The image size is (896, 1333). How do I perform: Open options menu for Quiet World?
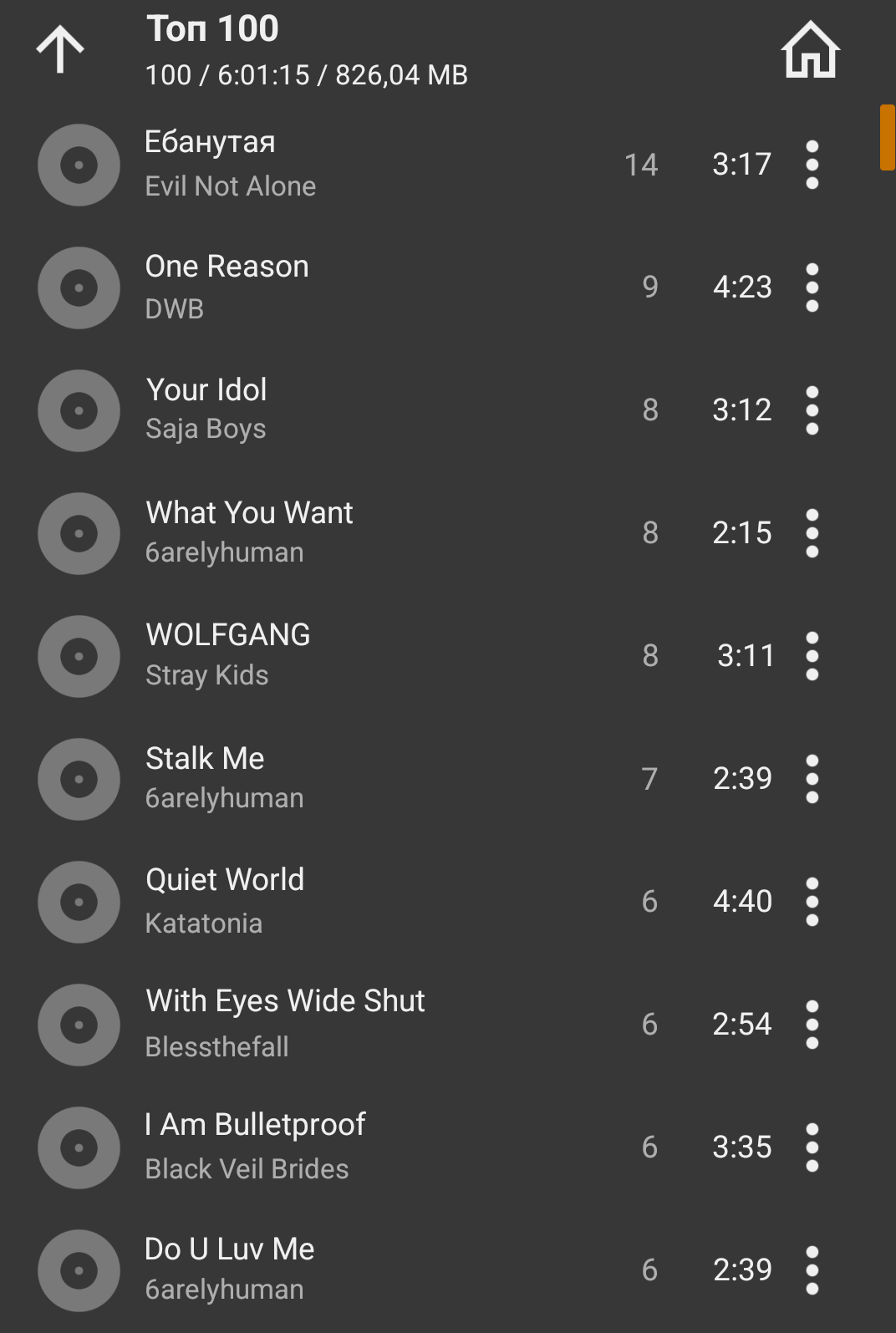(812, 902)
